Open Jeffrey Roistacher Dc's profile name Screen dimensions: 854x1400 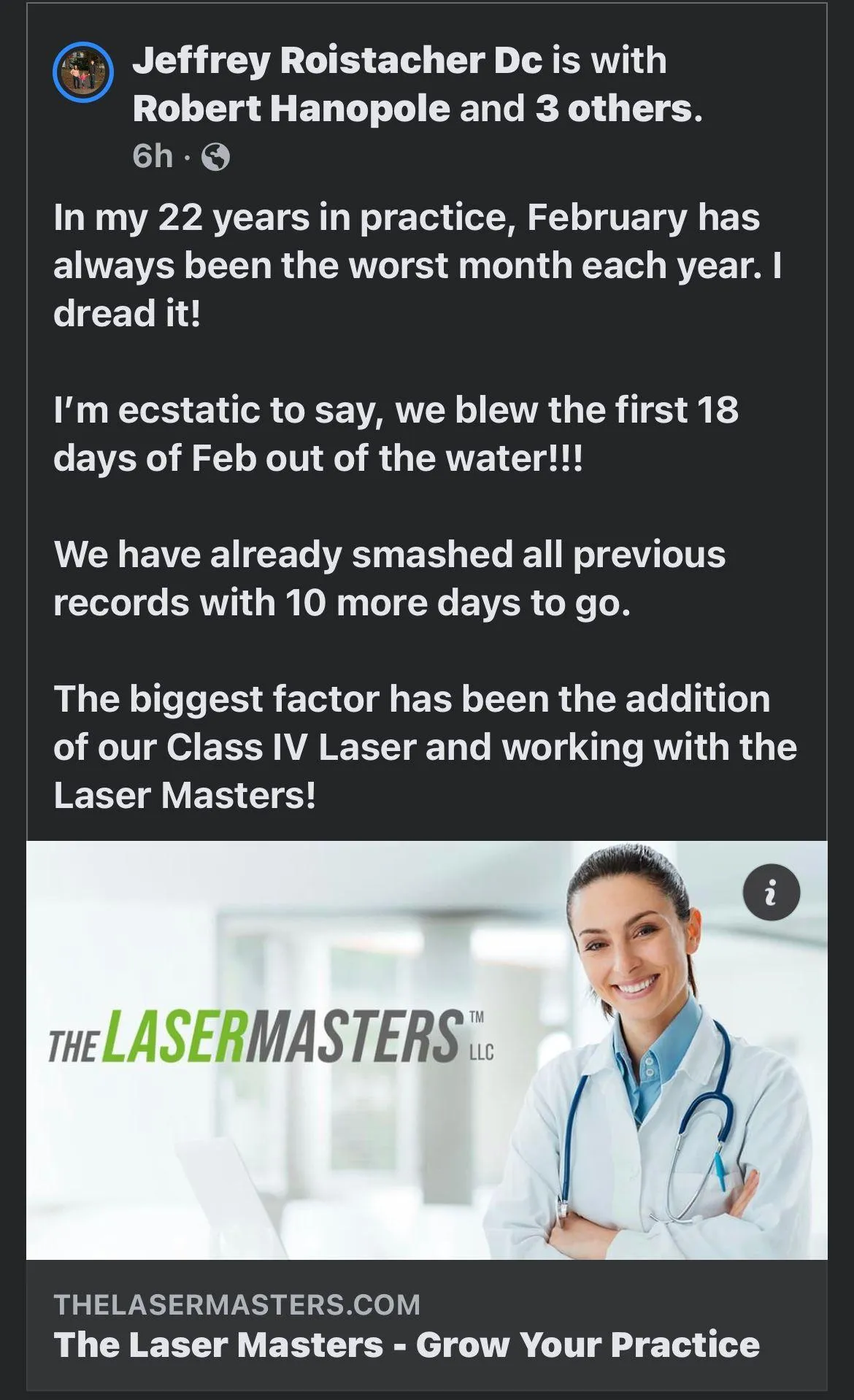pos(337,60)
